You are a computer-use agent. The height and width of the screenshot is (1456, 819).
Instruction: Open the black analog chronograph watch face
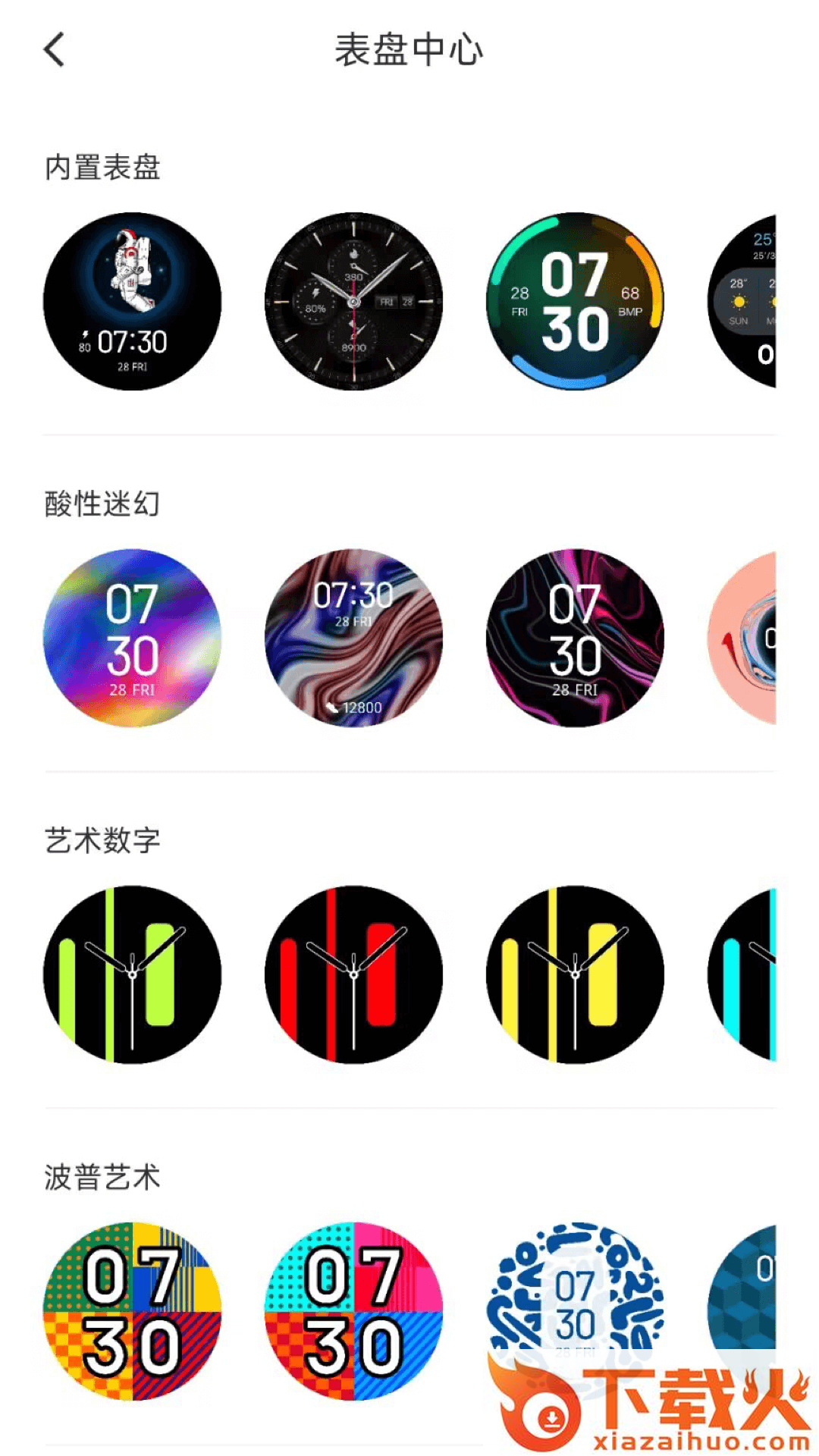coord(353,302)
